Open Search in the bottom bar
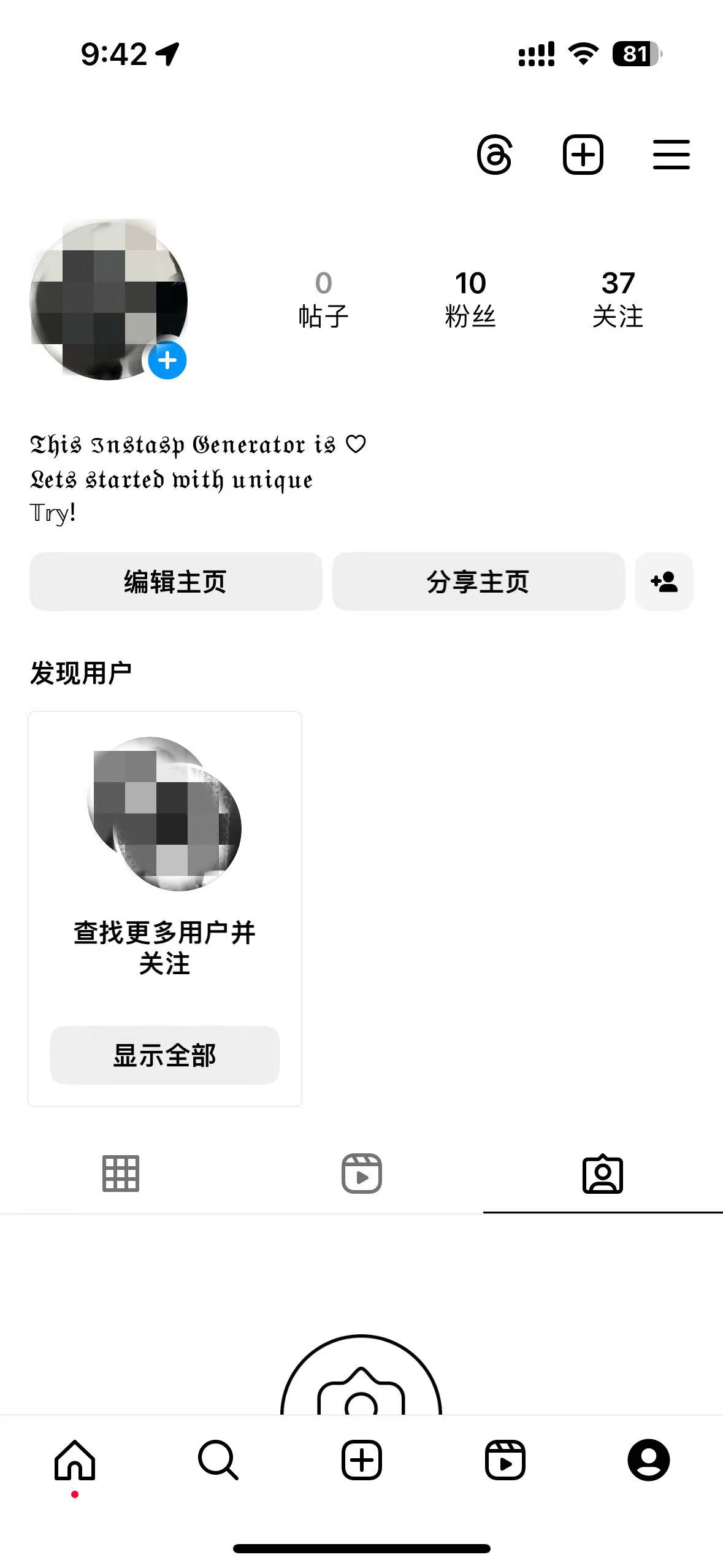The width and height of the screenshot is (723, 1568). pos(218,1460)
